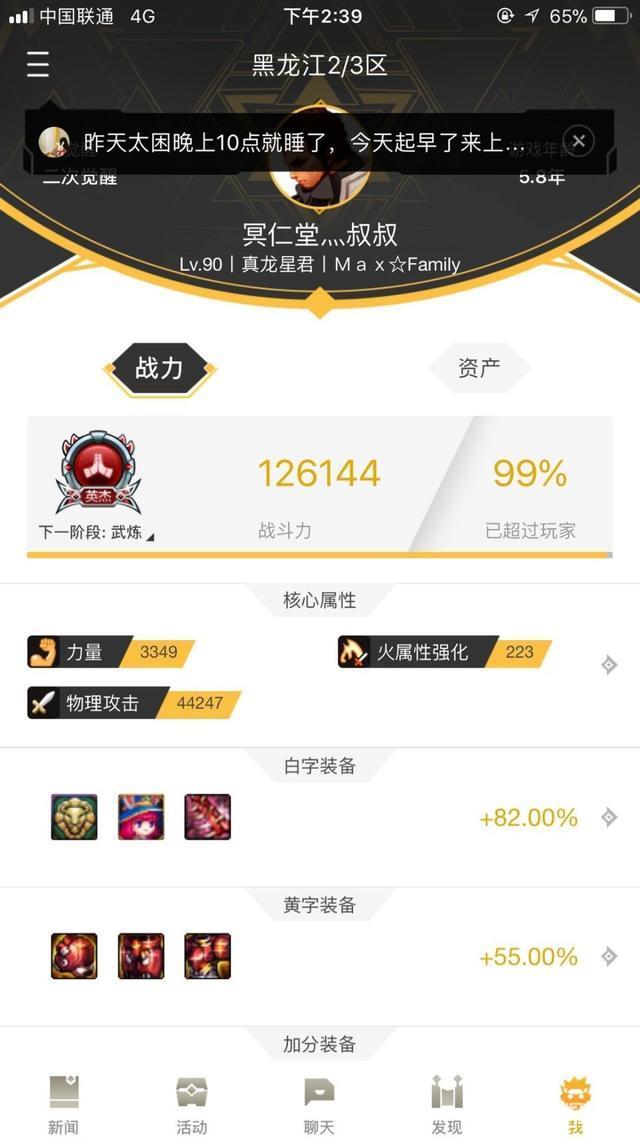Open the 聊天 tab
The height and width of the screenshot is (1138, 640).
319,1105
